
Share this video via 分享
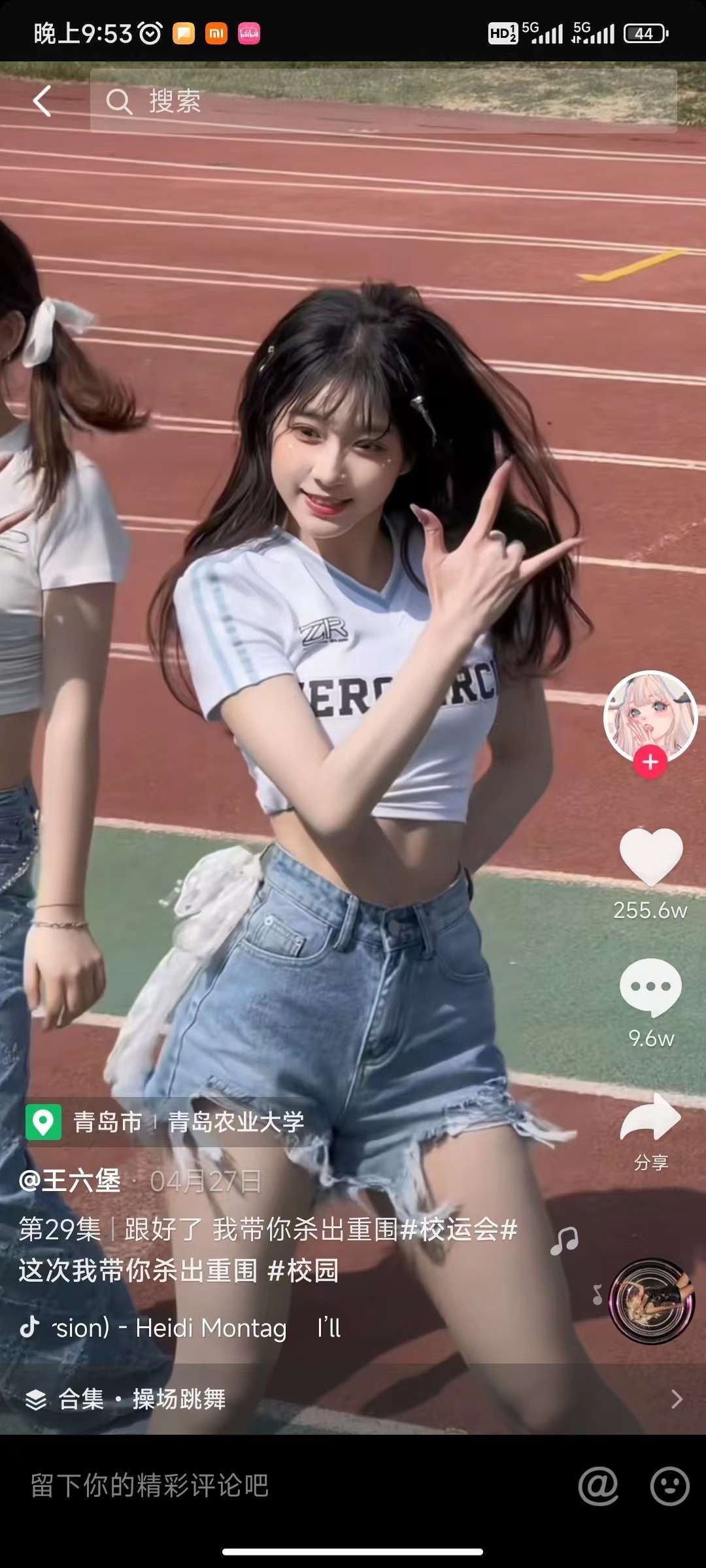coord(650,1118)
